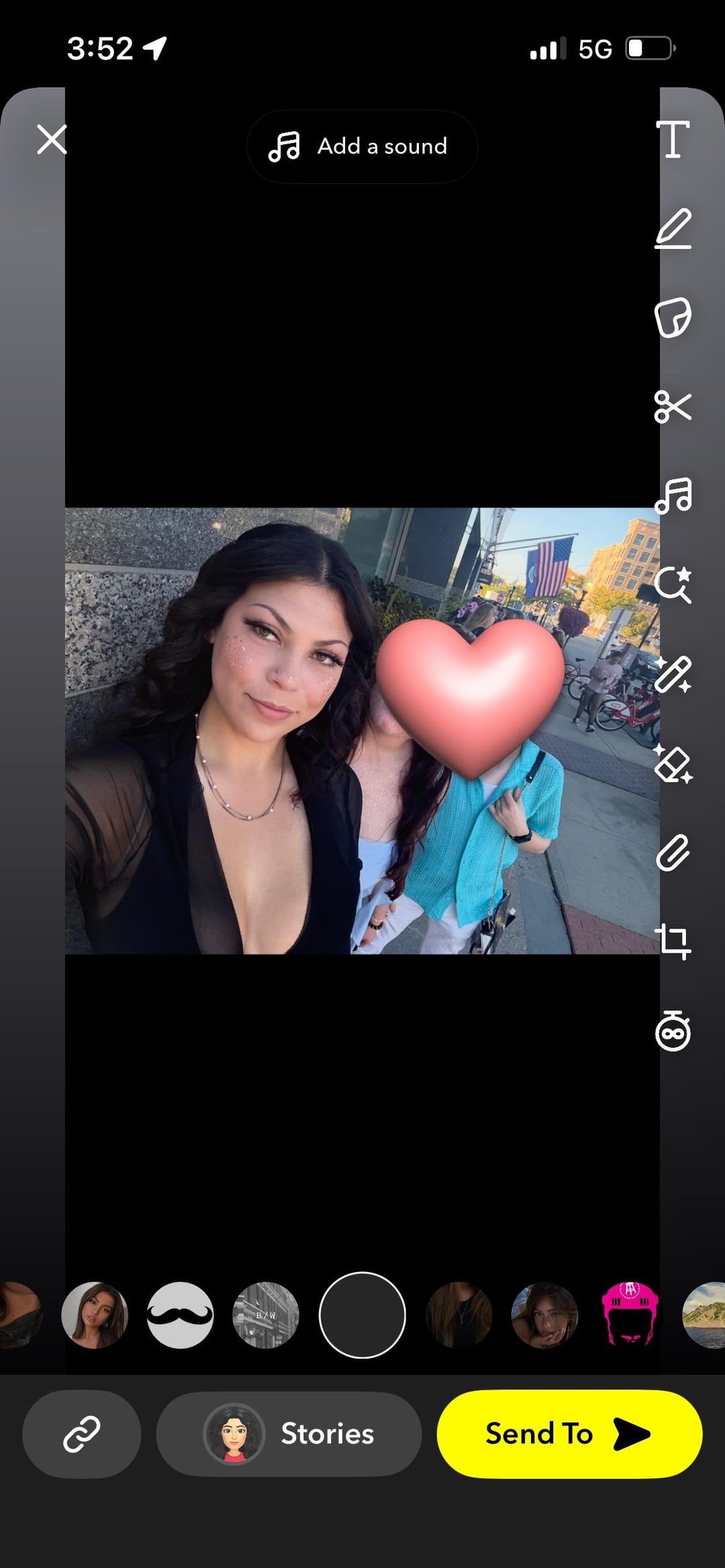Image resolution: width=725 pixels, height=1568 pixels.
Task: Open the text tool
Action: click(x=673, y=140)
